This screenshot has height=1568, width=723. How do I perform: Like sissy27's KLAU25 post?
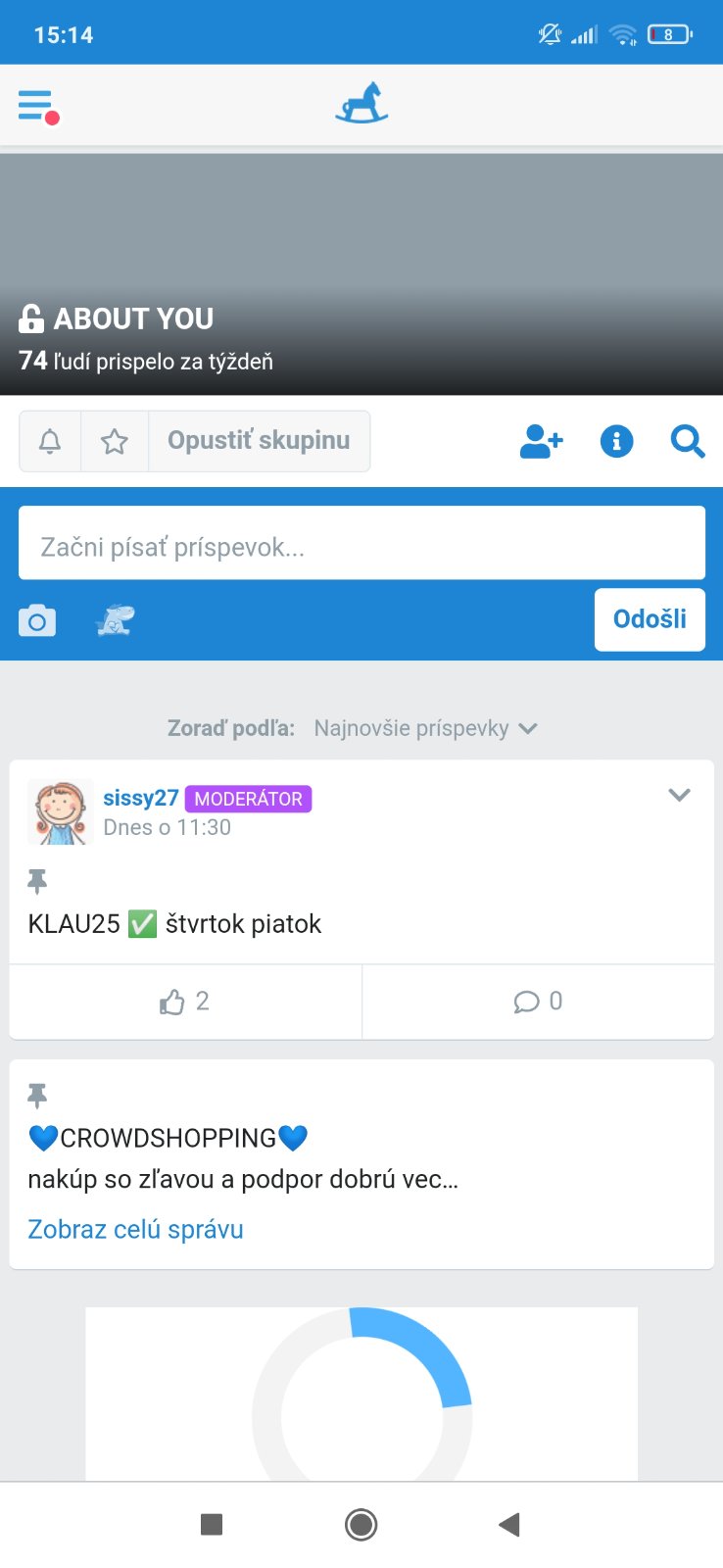pos(184,1002)
